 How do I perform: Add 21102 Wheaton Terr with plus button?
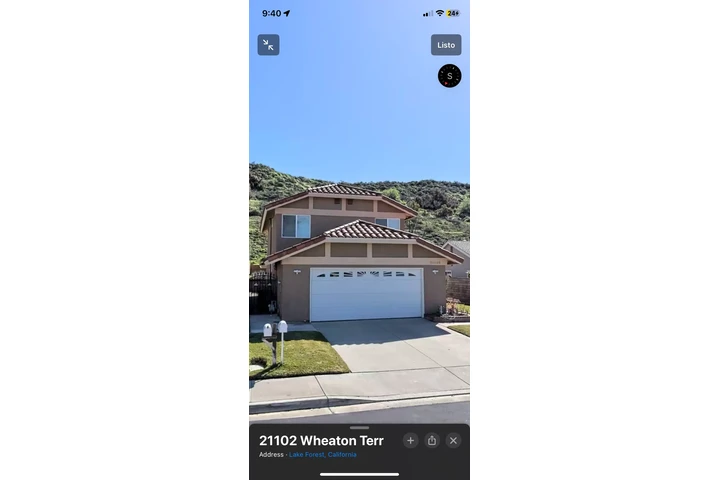tap(411, 440)
